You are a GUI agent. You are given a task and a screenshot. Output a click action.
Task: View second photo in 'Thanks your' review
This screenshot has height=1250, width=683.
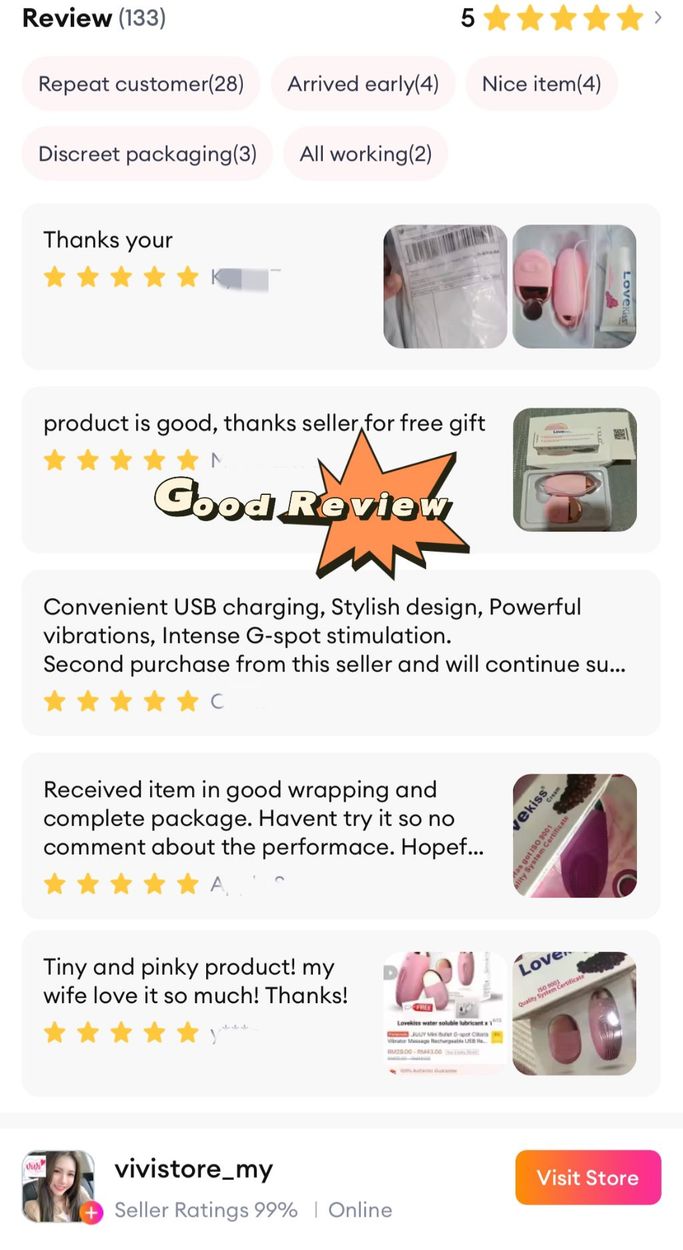(574, 286)
